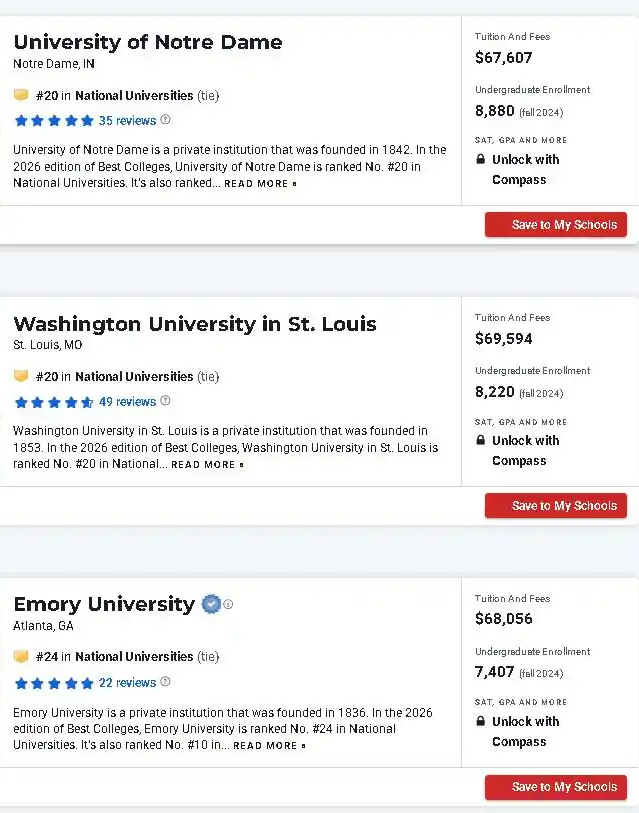Expand Read More for University of Notre Dame
Image resolution: width=639 pixels, height=813 pixels.
(260, 184)
